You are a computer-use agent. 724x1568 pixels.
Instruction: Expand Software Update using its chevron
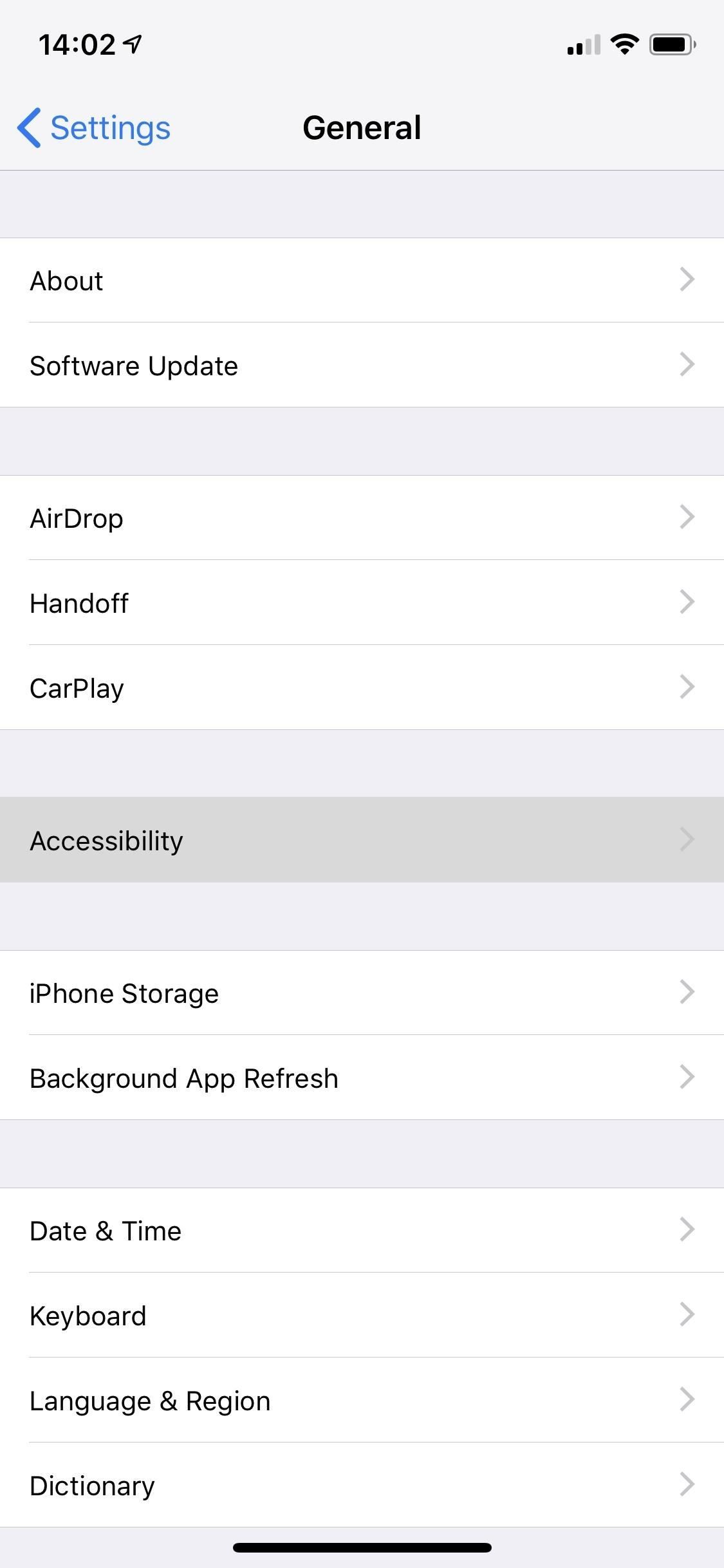(x=688, y=365)
